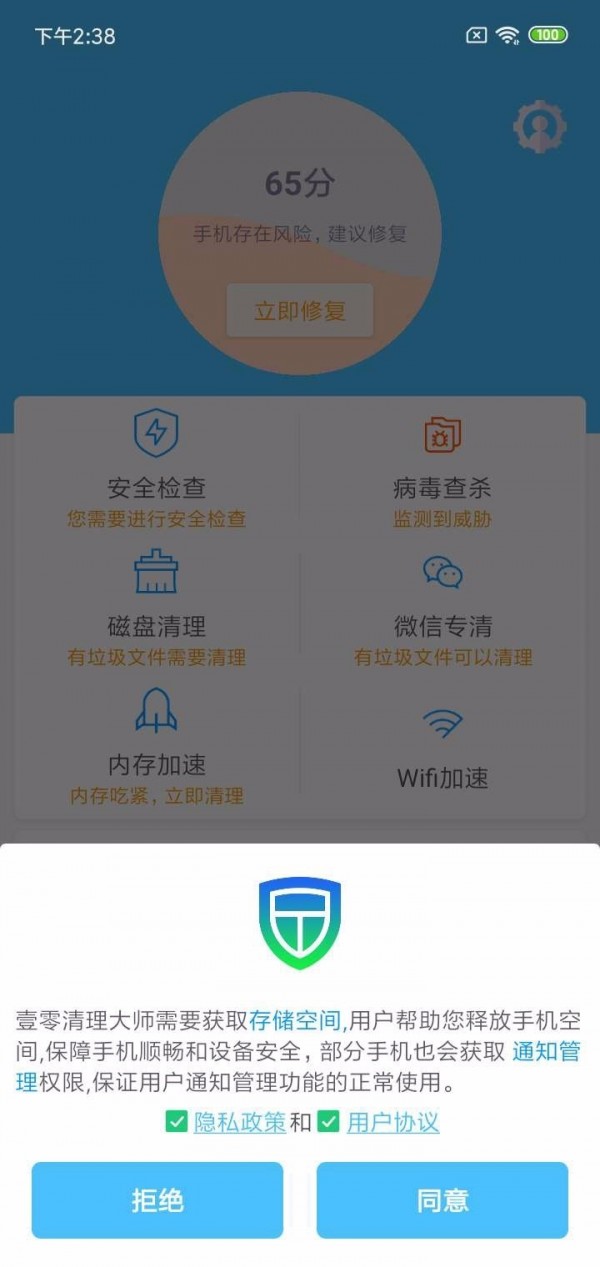
Task: Uncheck the 用户协议 checkbox
Action: [328, 1123]
